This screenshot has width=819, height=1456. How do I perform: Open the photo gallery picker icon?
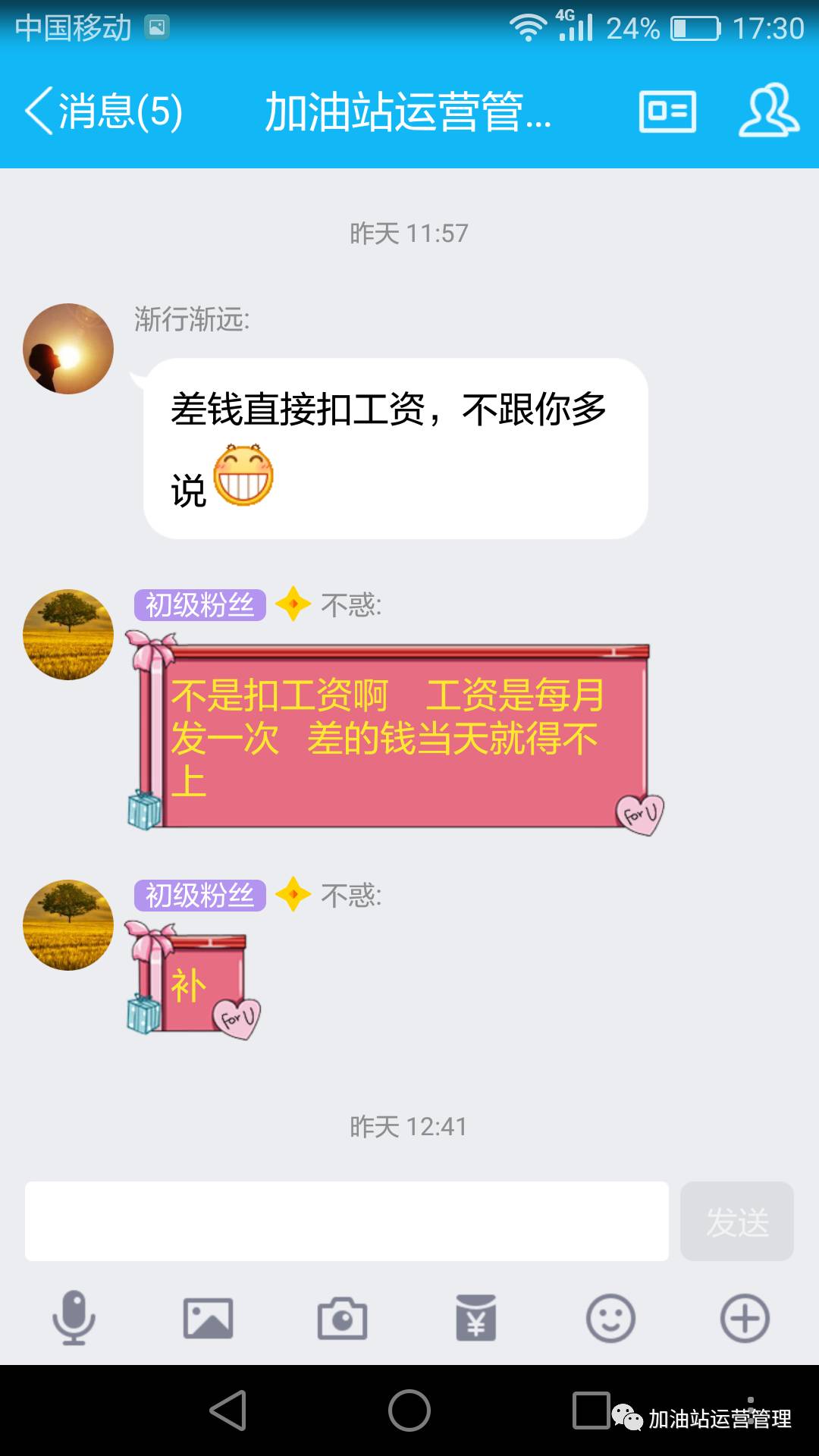pyautogui.click(x=207, y=1318)
